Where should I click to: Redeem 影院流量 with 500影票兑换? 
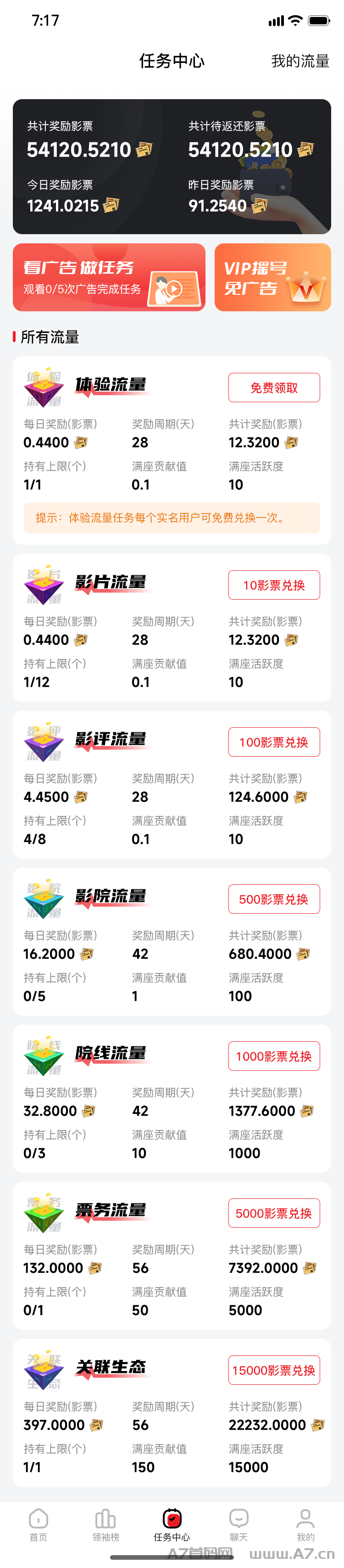(x=274, y=899)
